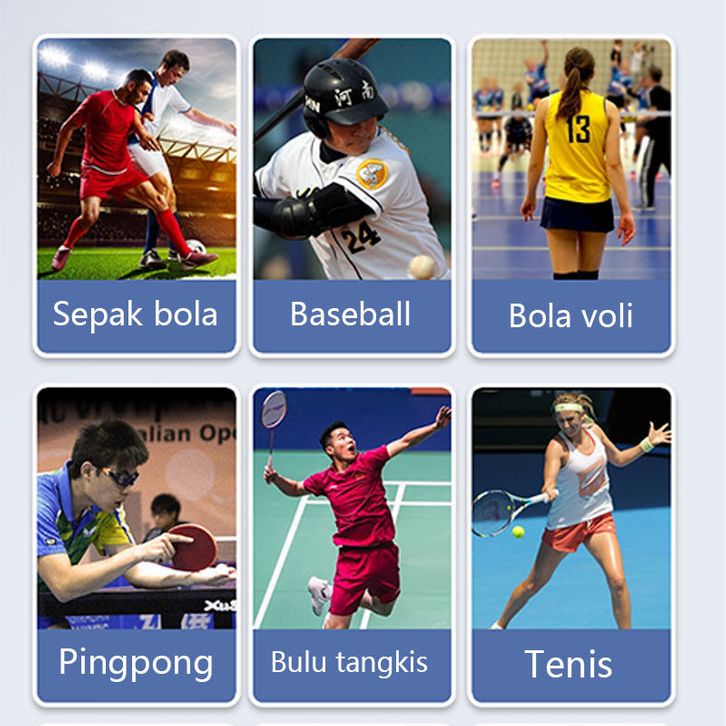Choose the Pingpong card

[136, 545]
